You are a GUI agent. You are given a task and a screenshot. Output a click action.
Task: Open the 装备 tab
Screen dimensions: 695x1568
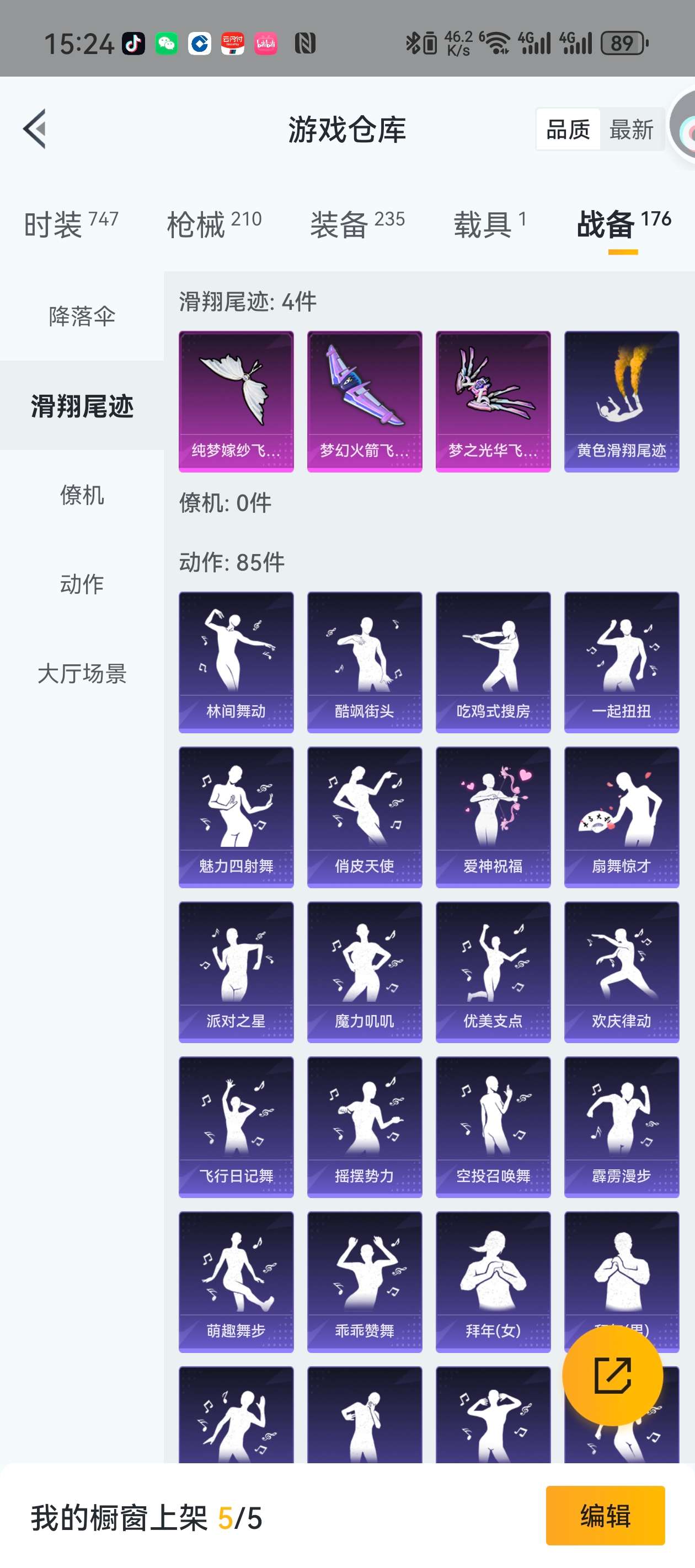point(357,224)
